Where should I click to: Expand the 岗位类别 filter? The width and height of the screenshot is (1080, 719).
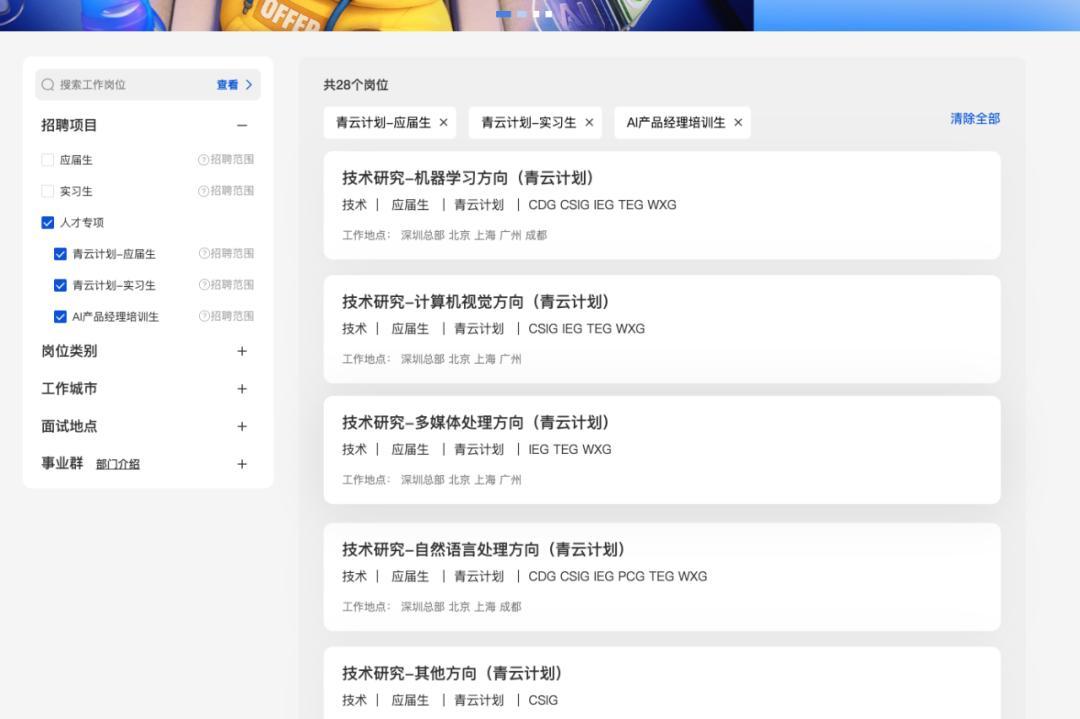(241, 351)
